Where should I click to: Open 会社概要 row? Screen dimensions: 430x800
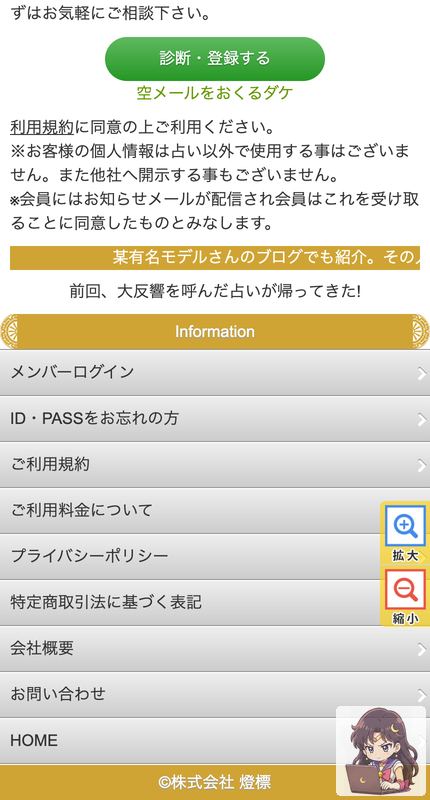[x=215, y=648]
